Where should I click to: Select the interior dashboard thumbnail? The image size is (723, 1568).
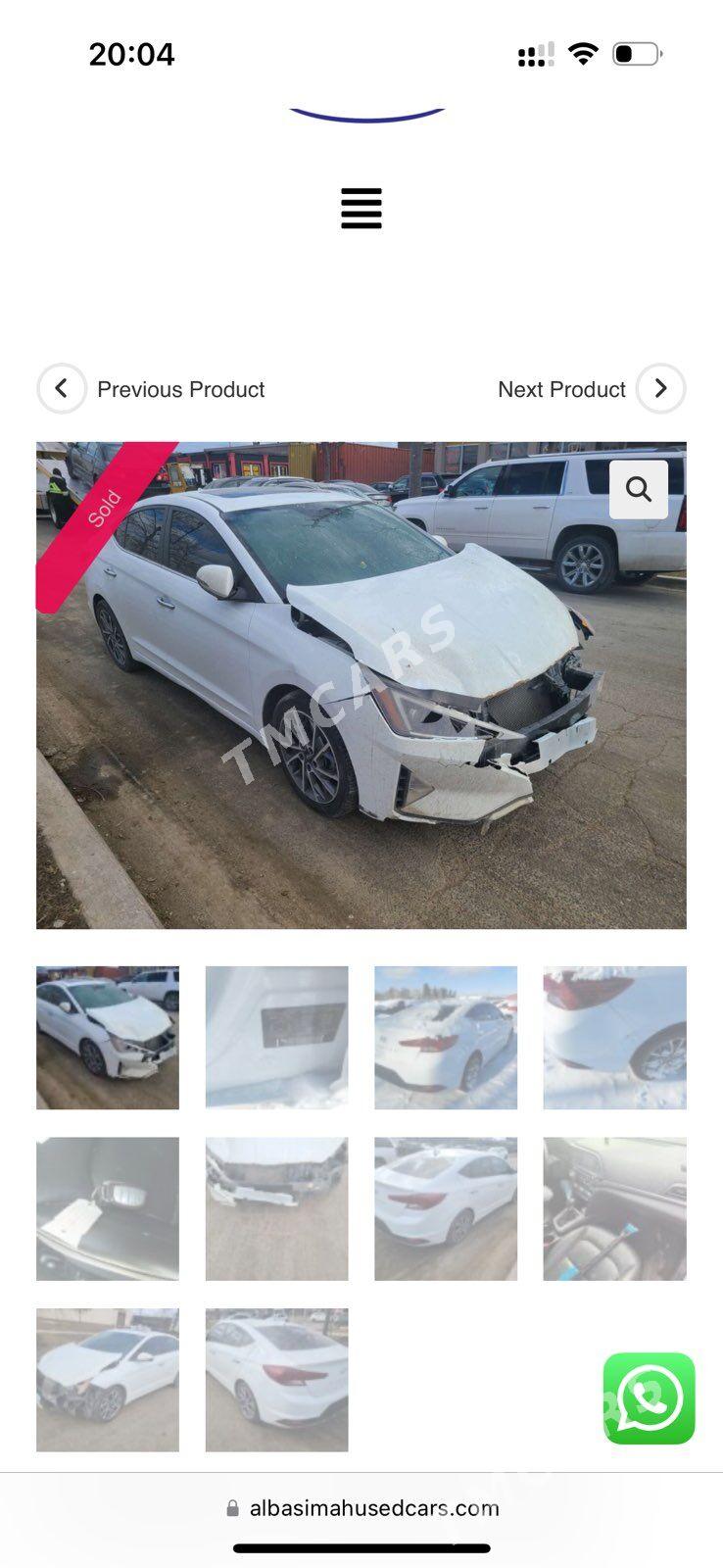coord(615,1208)
